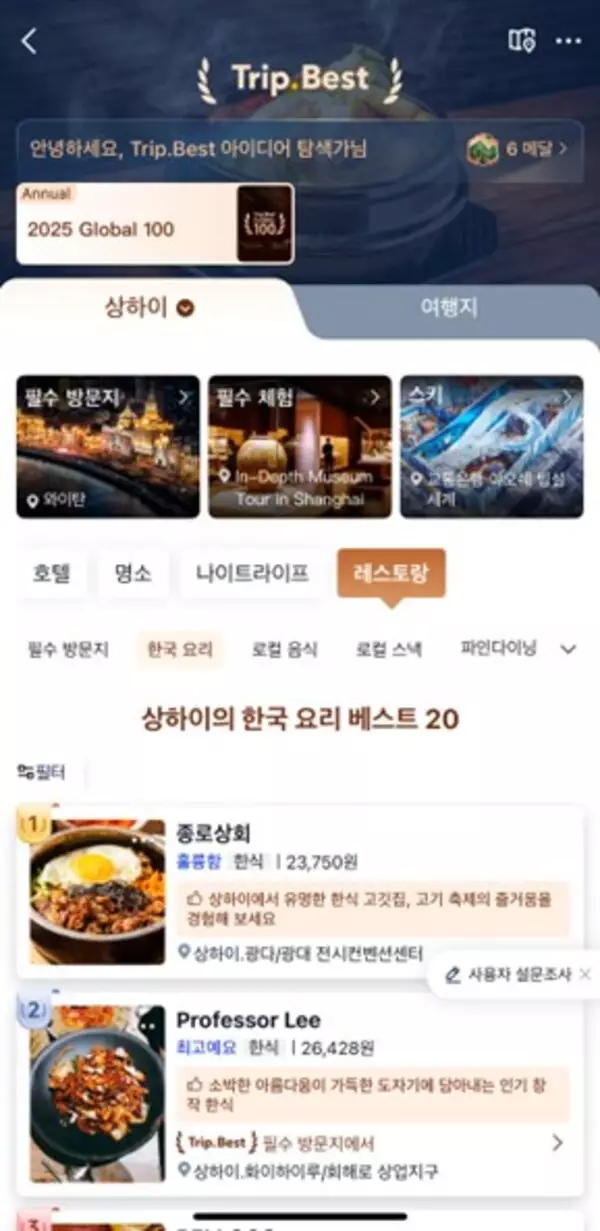
Task: Select the 나이트라이프 category
Action: point(251,574)
